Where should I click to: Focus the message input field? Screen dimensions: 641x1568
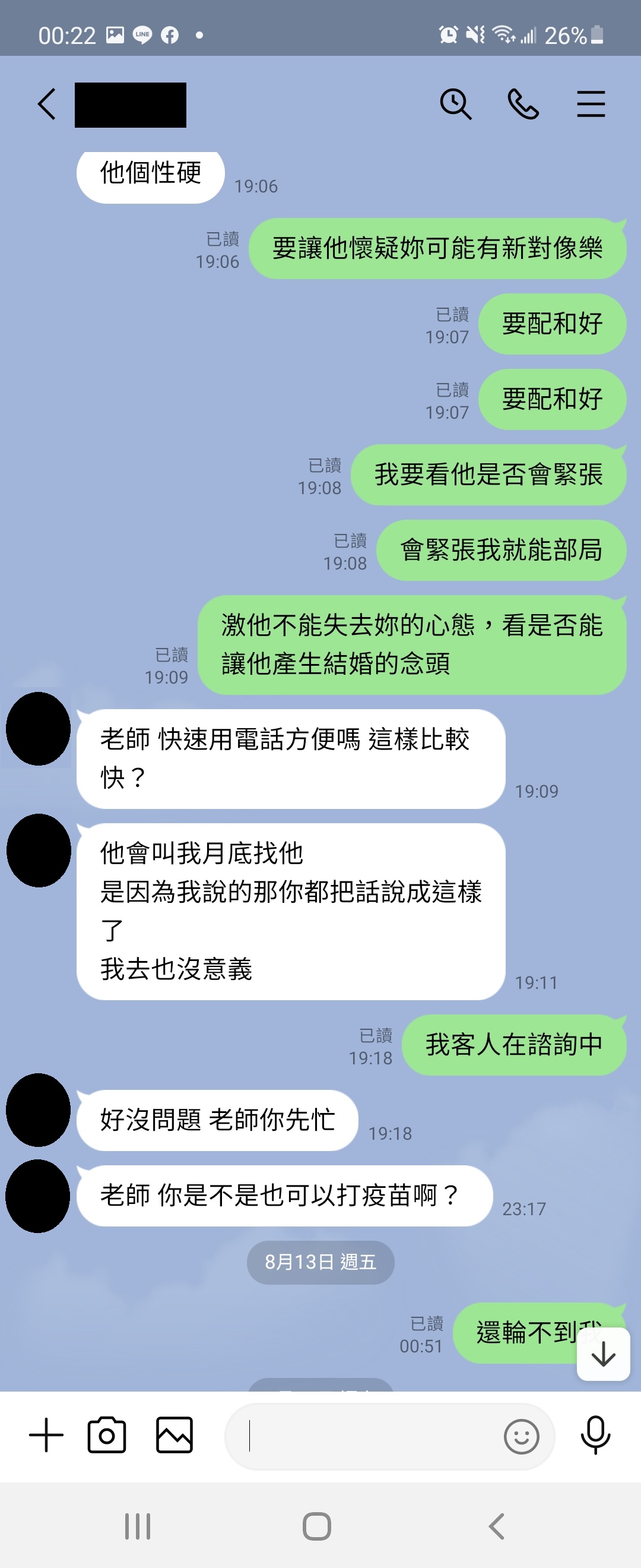[x=365, y=1437]
